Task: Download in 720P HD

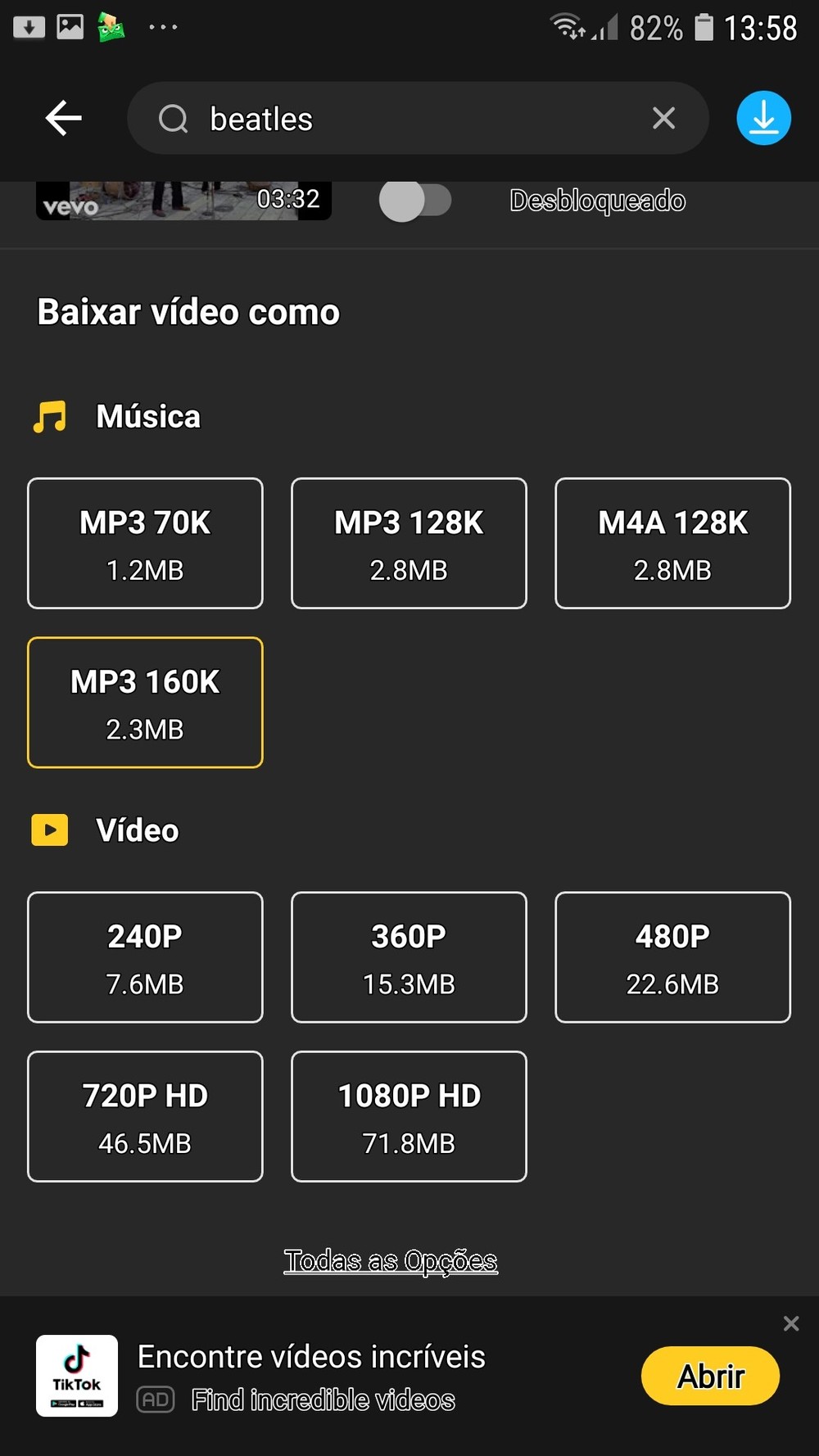Action: (145, 1116)
